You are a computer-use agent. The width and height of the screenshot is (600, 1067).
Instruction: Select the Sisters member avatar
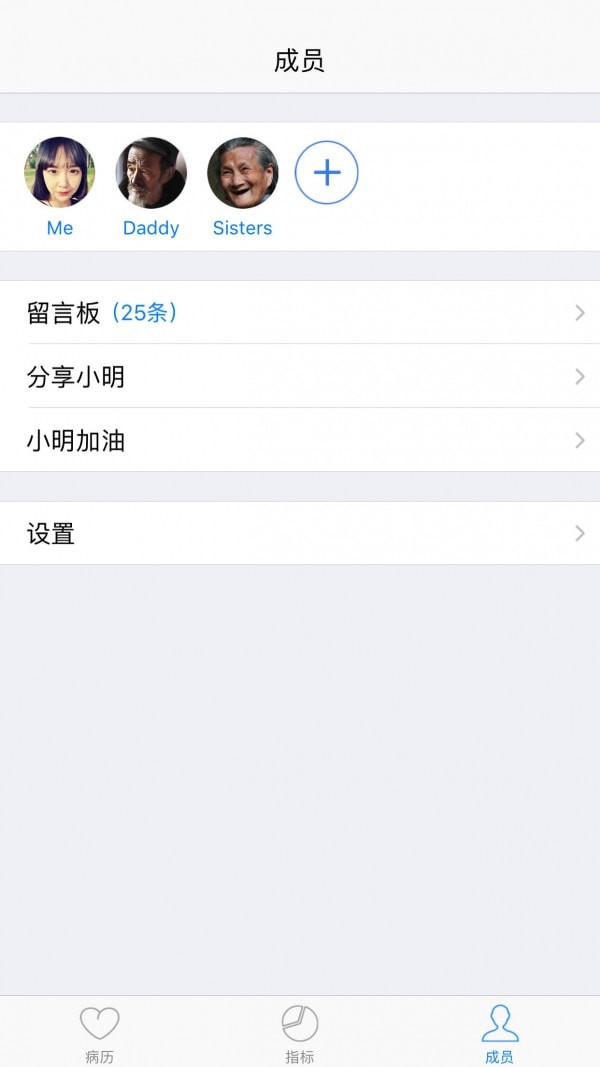(x=243, y=172)
